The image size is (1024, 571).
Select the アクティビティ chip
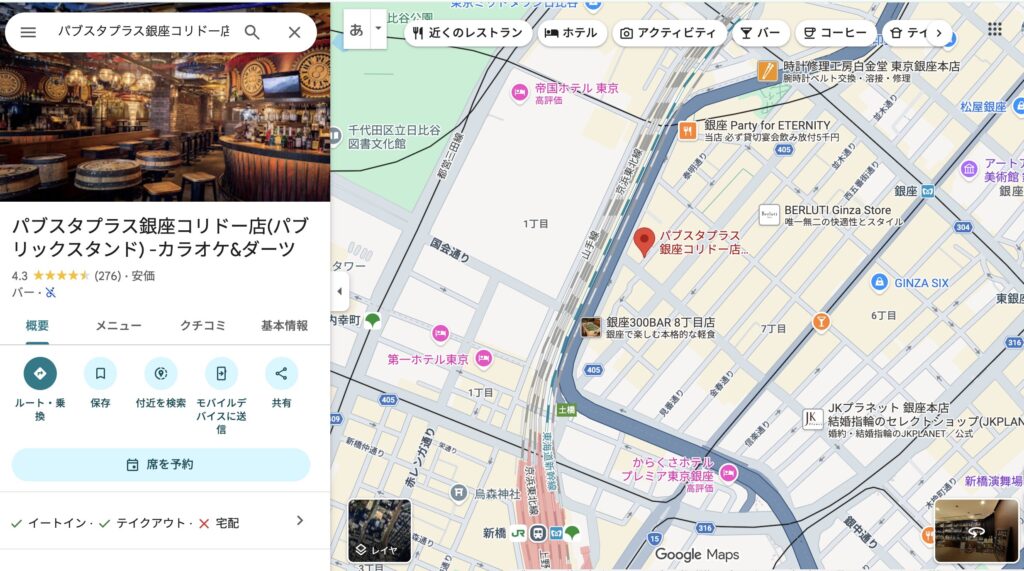pos(669,33)
